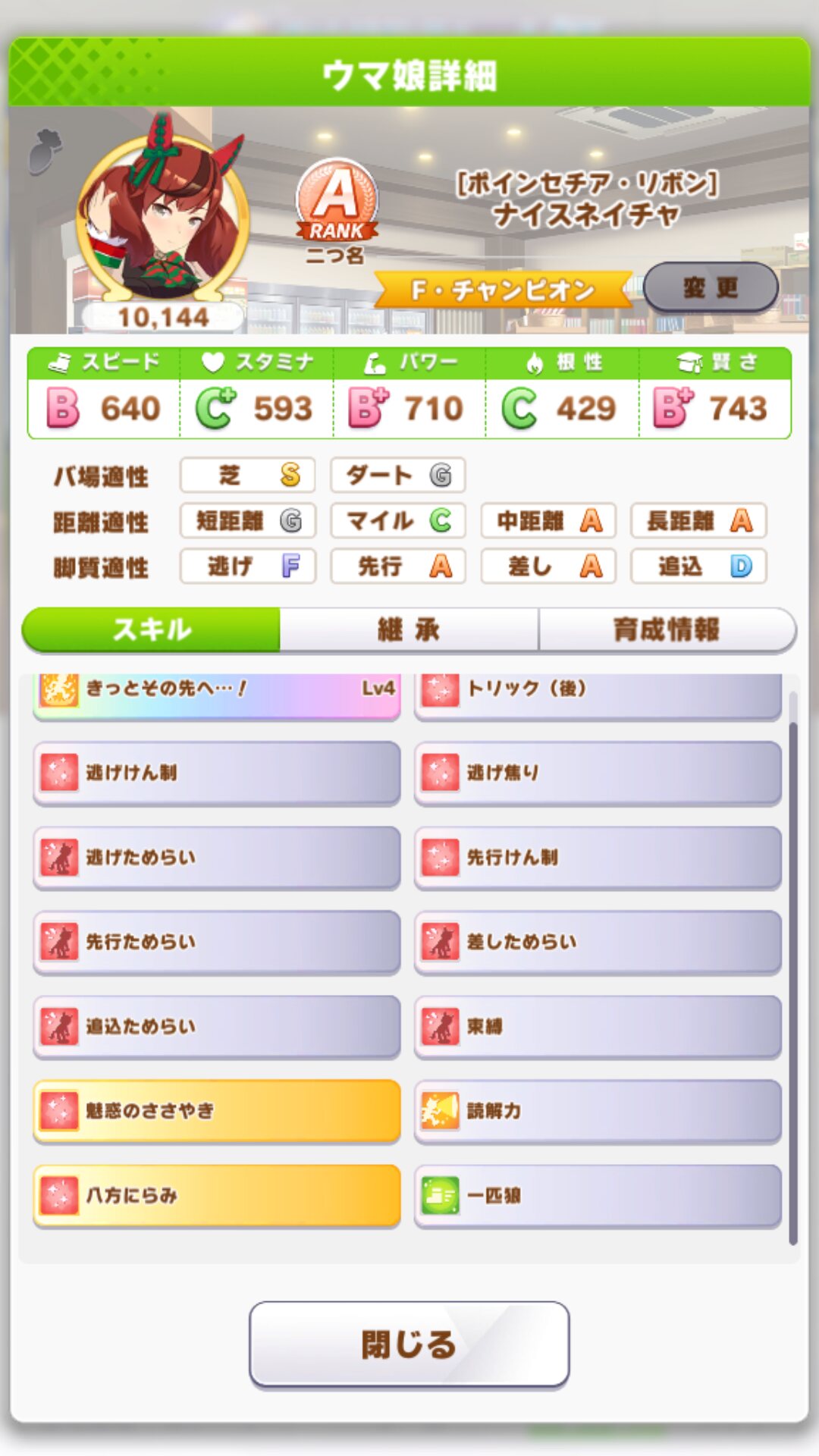View the gold skill 魅惑のささやき

pyautogui.click(x=217, y=1111)
